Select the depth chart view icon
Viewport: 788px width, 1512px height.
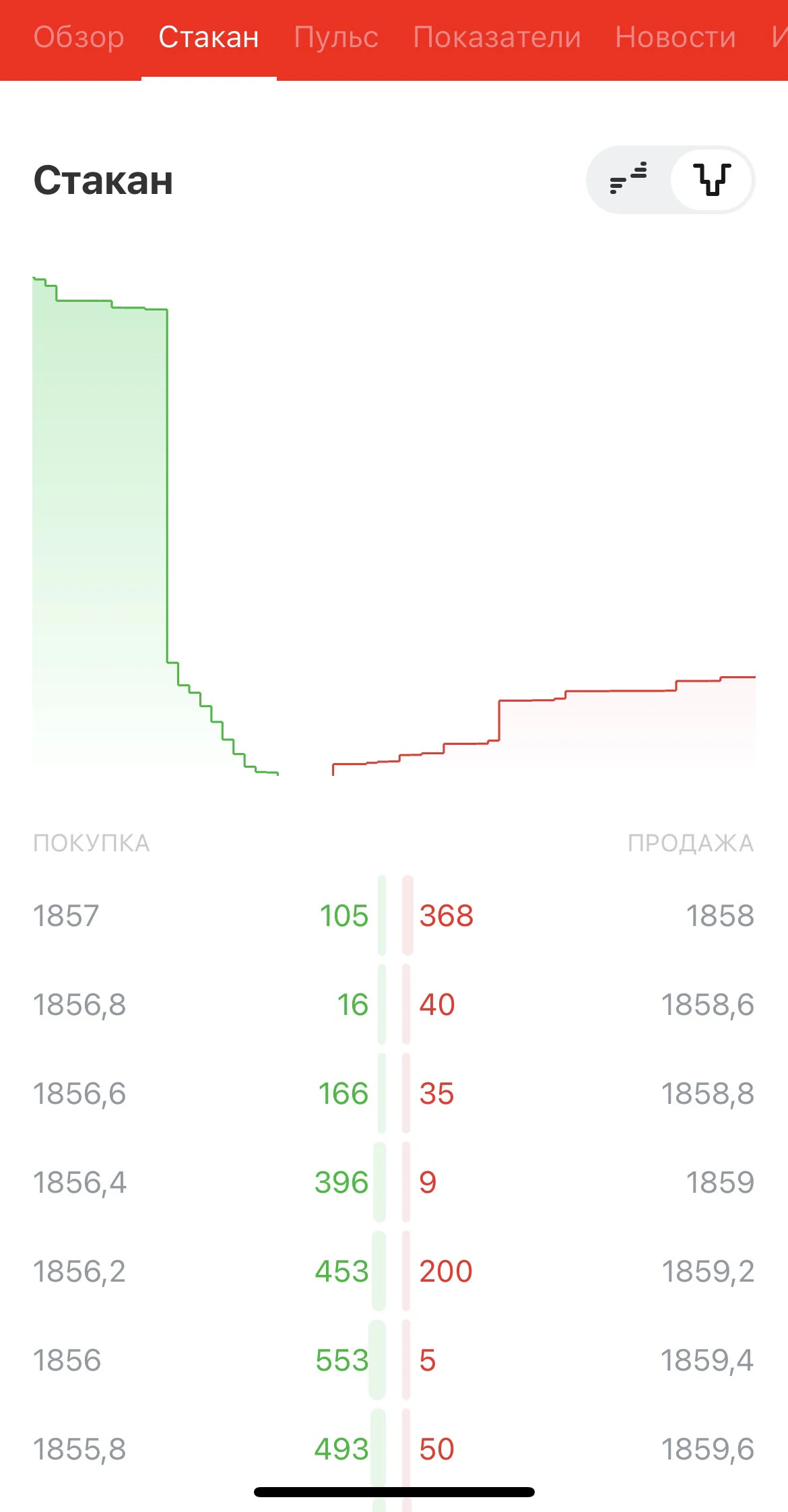[712, 180]
